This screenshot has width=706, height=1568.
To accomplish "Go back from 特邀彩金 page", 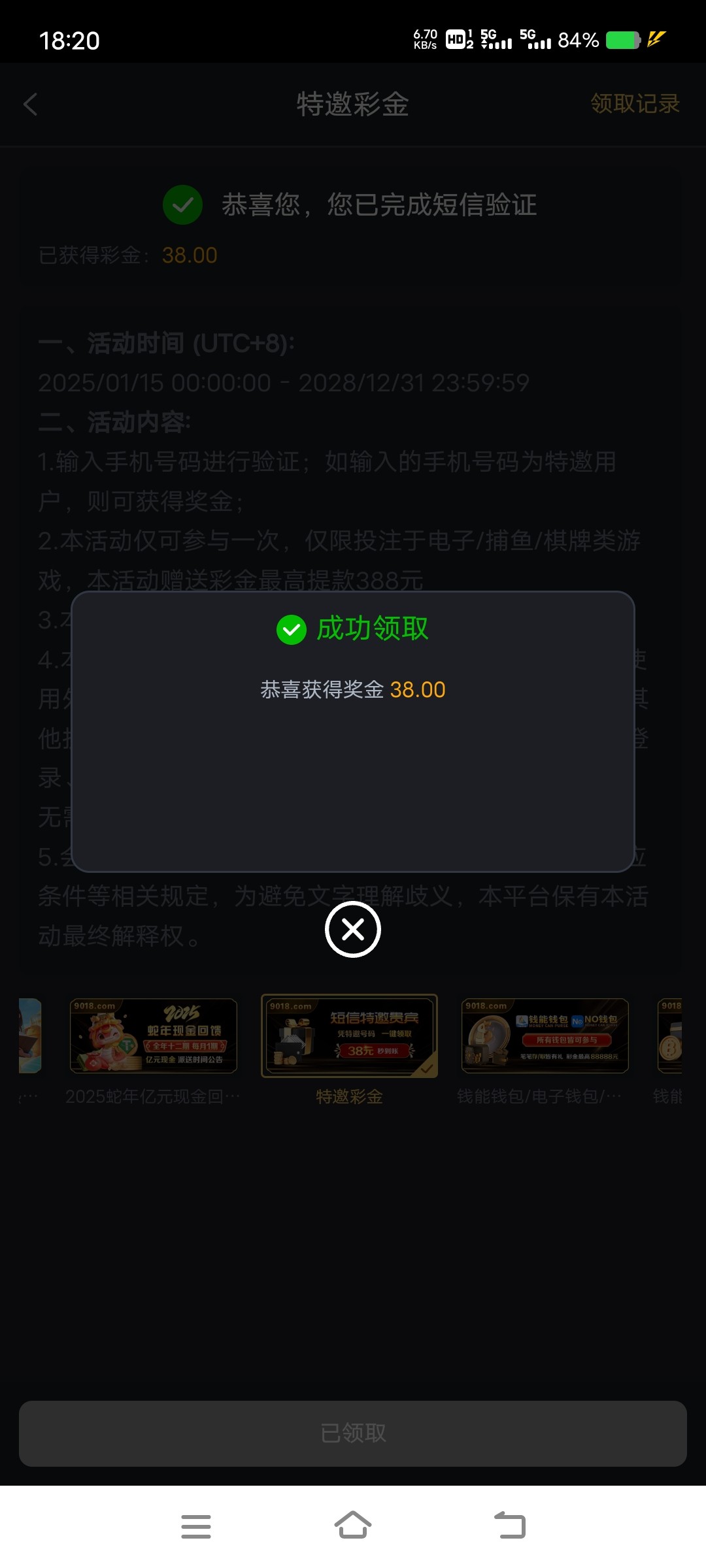I will (31, 105).
